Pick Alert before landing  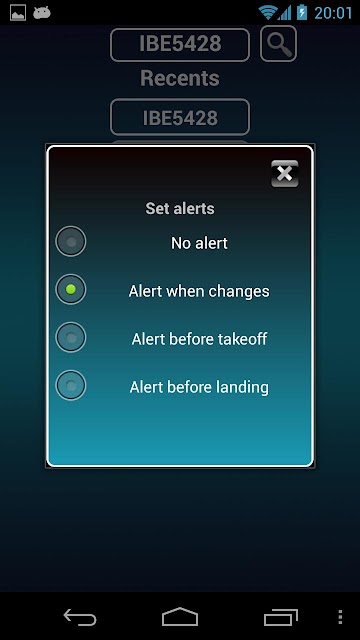tap(71, 385)
